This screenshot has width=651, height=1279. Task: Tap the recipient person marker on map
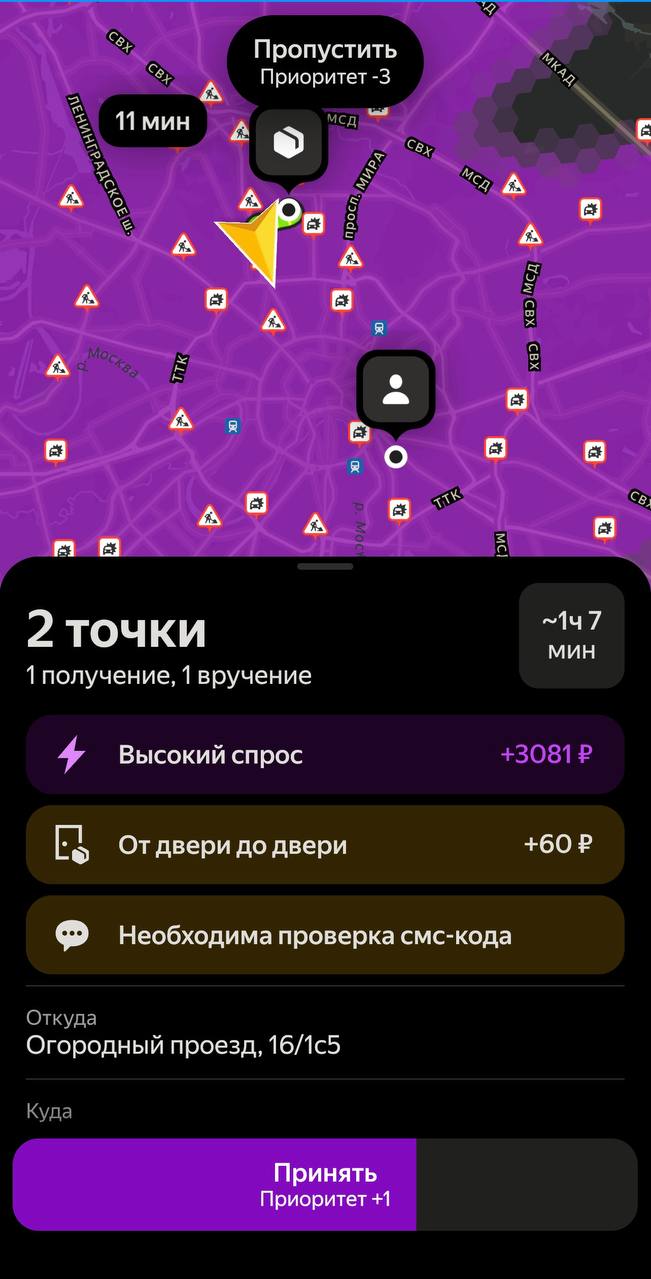396,390
